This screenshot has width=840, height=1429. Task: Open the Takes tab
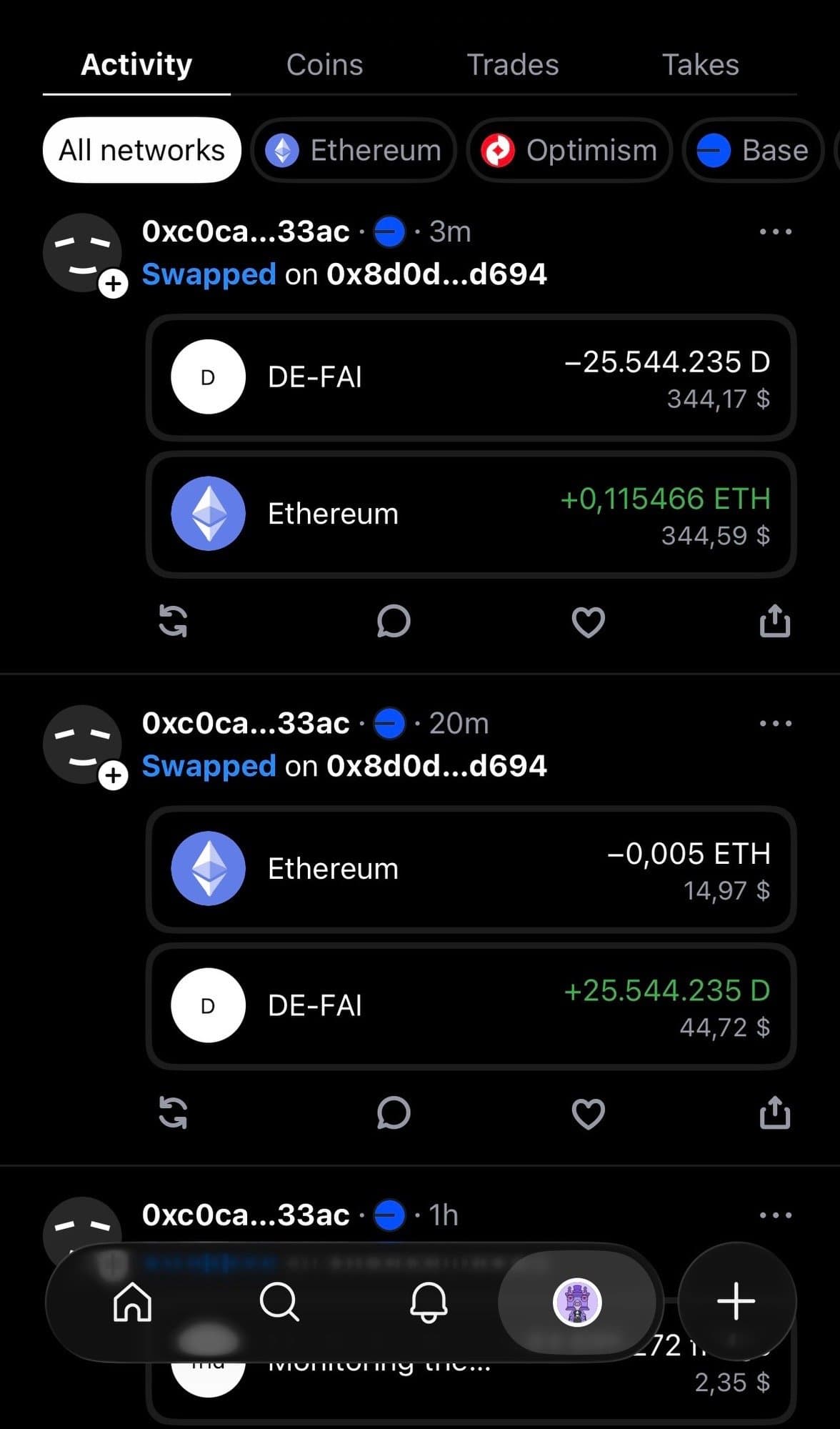point(700,65)
